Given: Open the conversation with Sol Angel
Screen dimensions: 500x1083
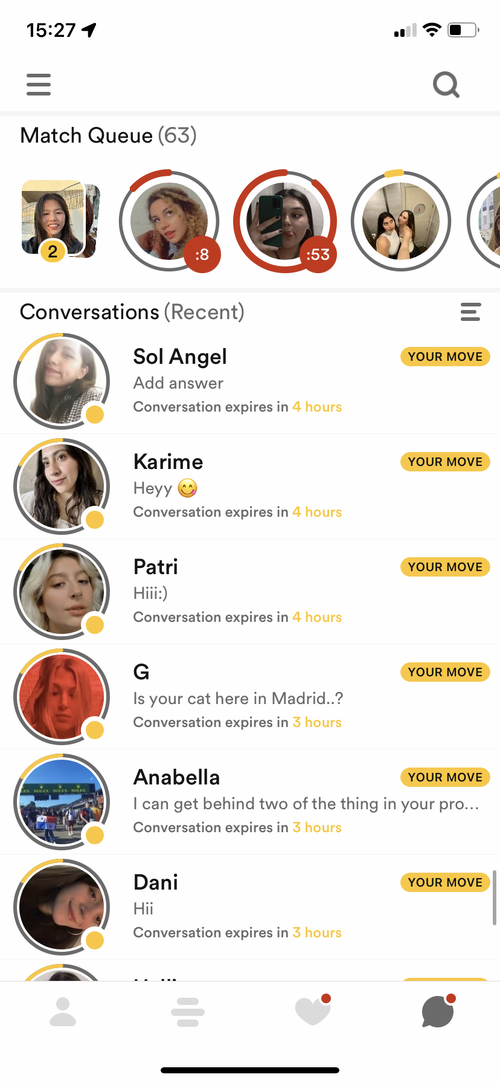Looking at the screenshot, I should click(x=250, y=381).
